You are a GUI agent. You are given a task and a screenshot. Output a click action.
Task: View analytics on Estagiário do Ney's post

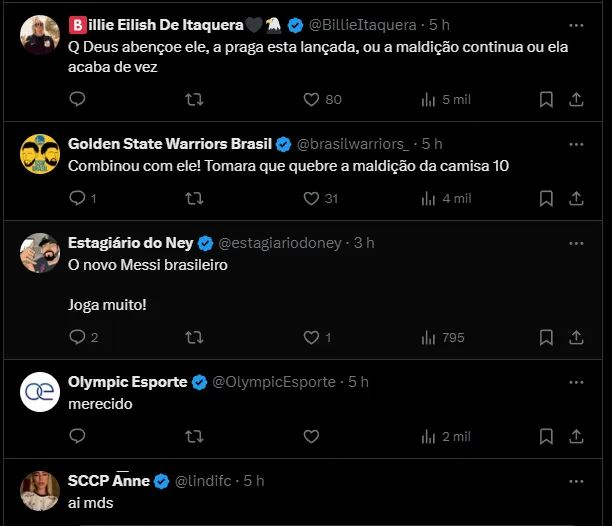click(x=429, y=337)
